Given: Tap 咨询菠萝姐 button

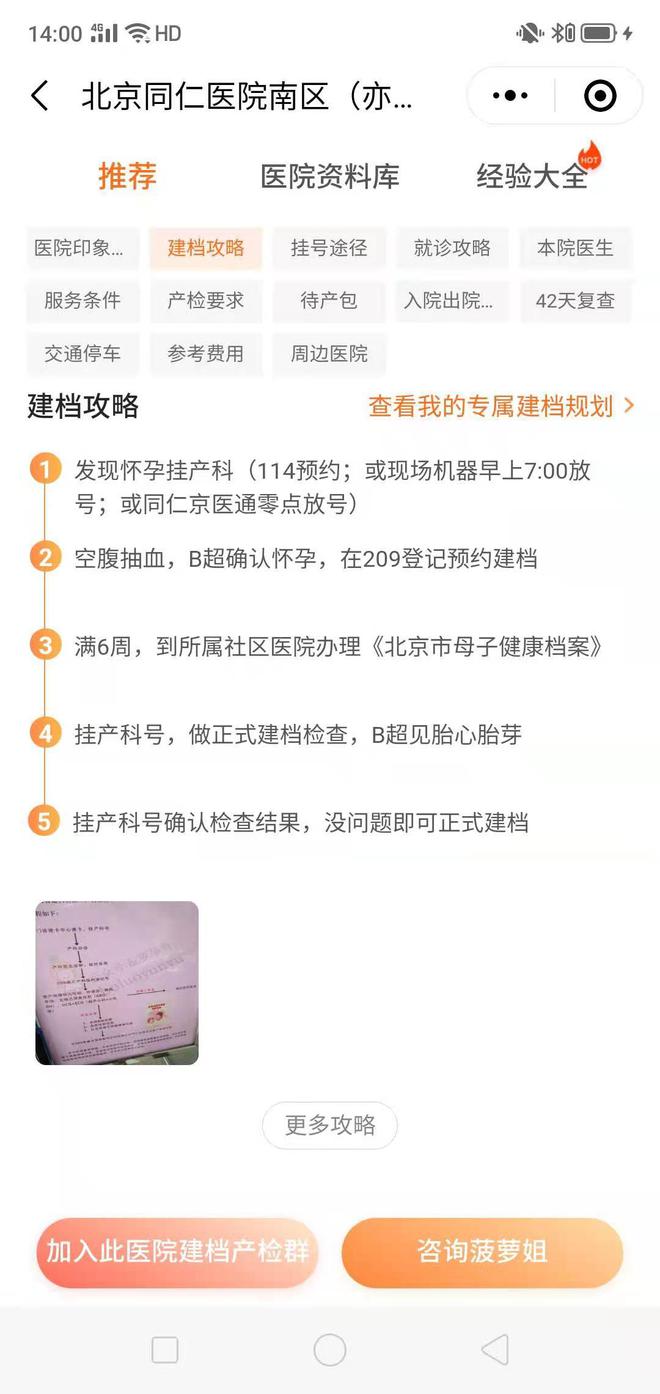Looking at the screenshot, I should pos(482,1252).
